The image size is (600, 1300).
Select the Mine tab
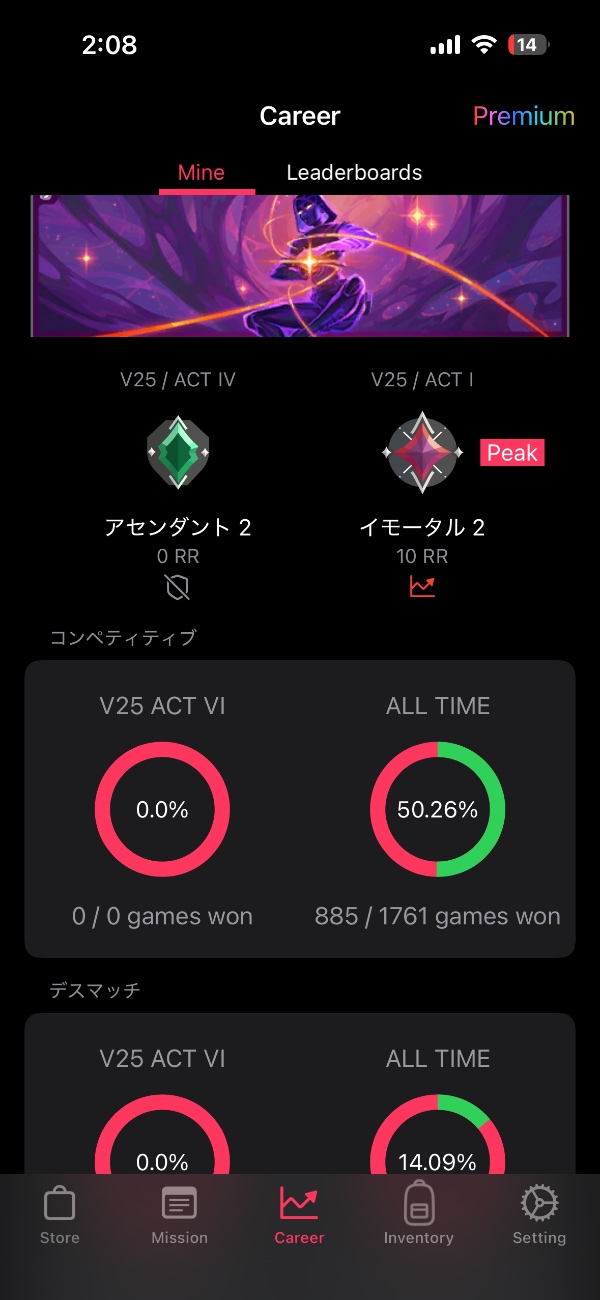(x=201, y=173)
